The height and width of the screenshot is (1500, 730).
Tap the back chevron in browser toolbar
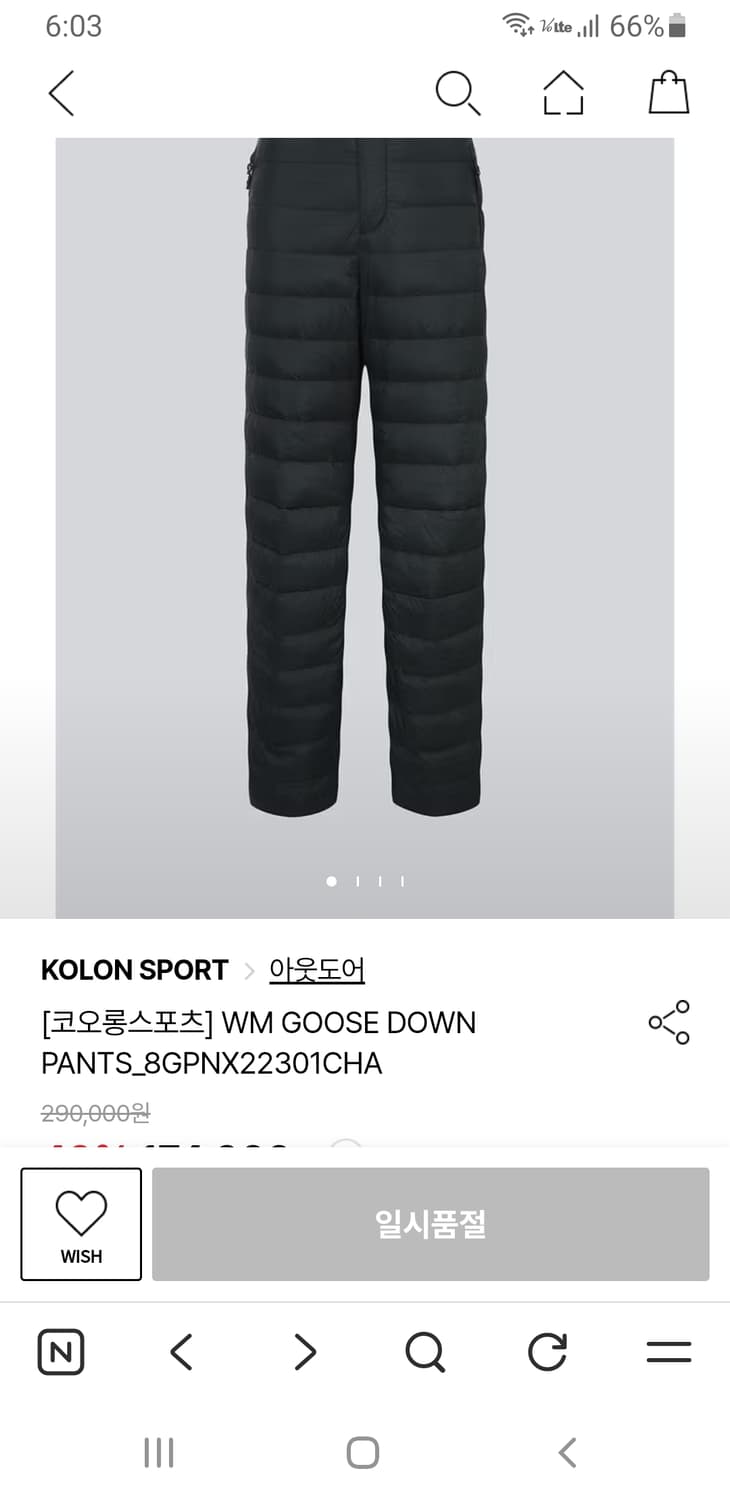(x=182, y=1352)
